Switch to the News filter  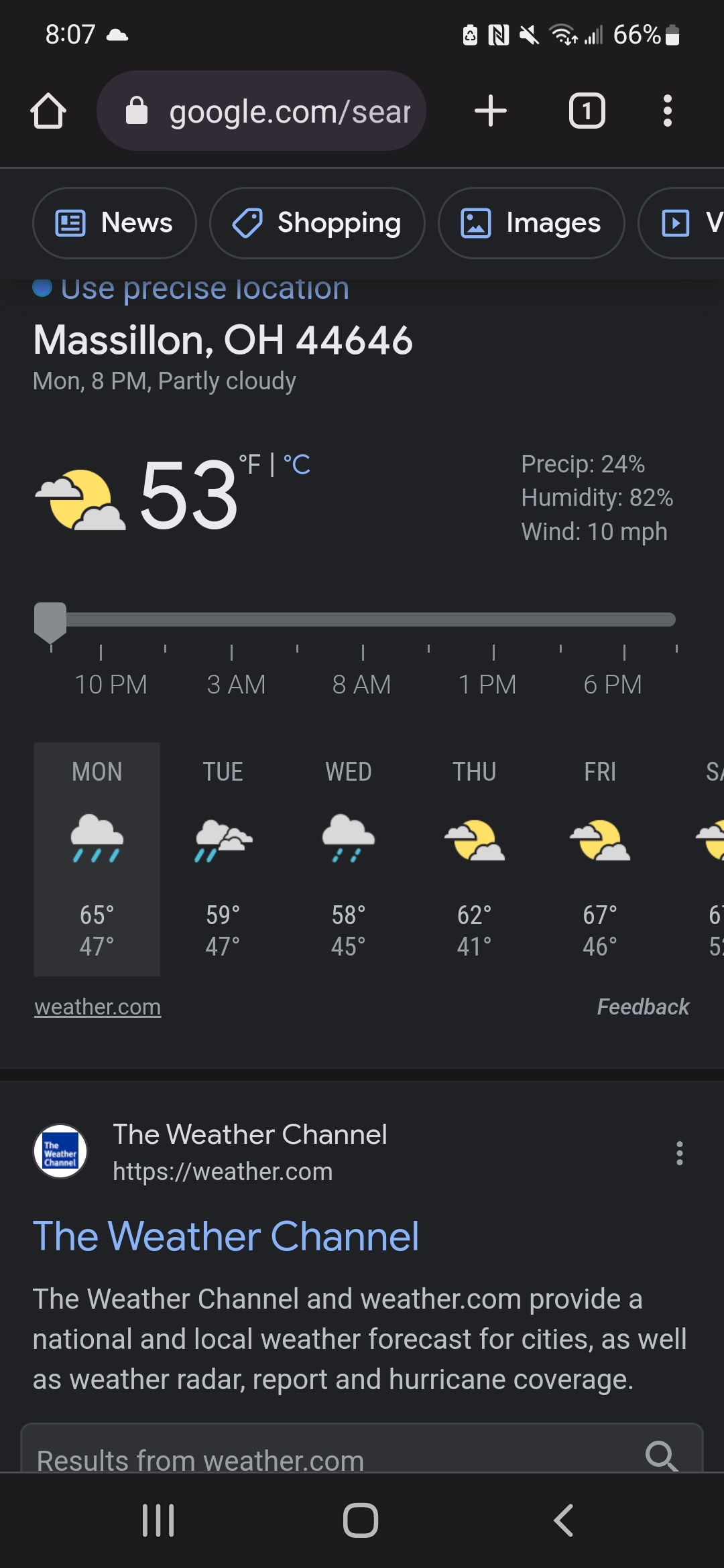(115, 223)
